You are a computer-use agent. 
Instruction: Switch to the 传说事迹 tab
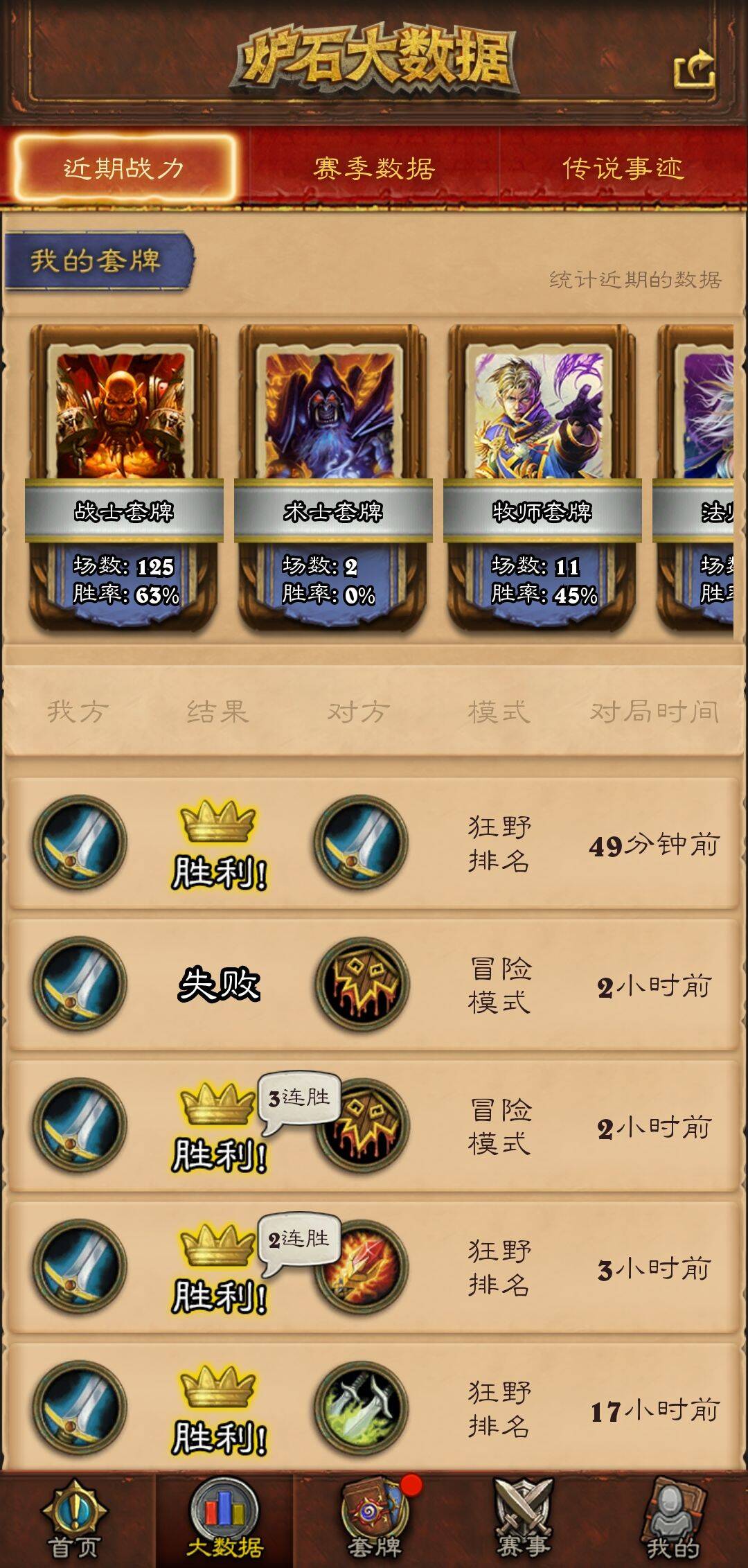[x=623, y=168]
